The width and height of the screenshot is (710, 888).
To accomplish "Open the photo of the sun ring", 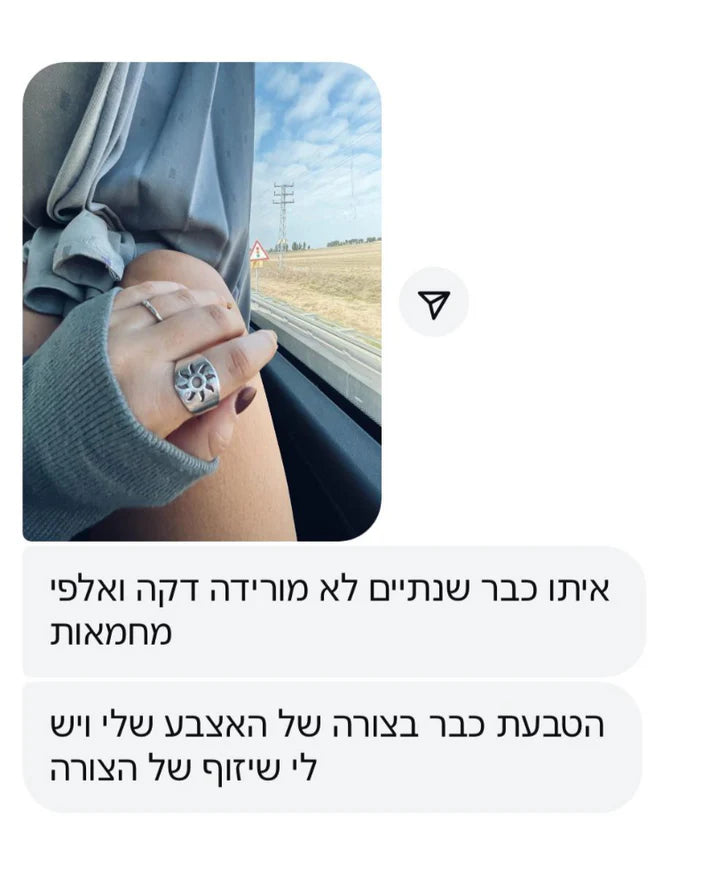I will pos(201,301).
